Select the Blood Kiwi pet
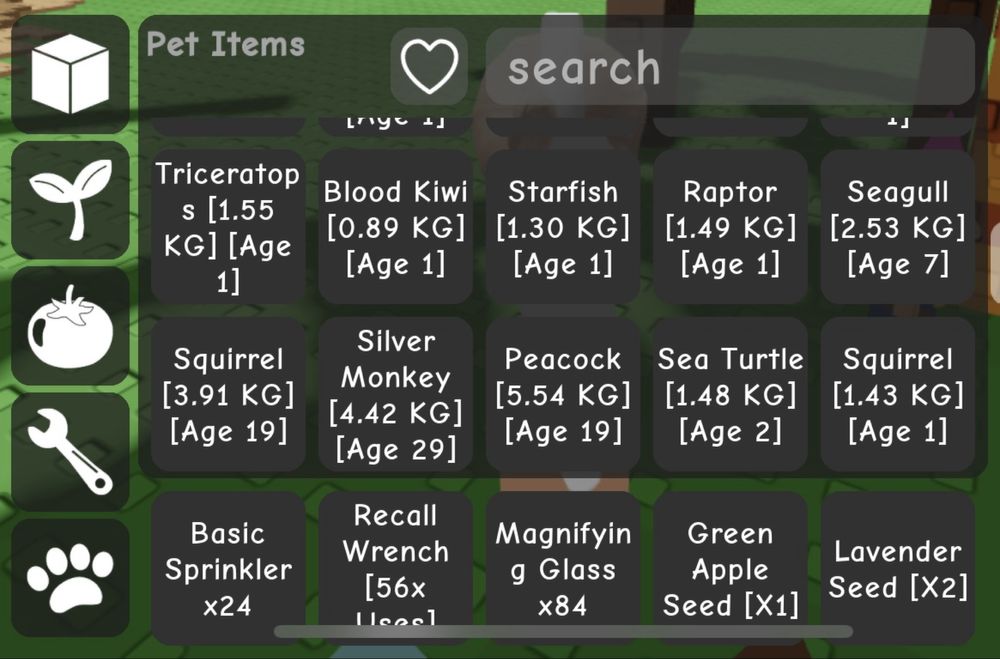This screenshot has height=659, width=1000. pos(396,227)
